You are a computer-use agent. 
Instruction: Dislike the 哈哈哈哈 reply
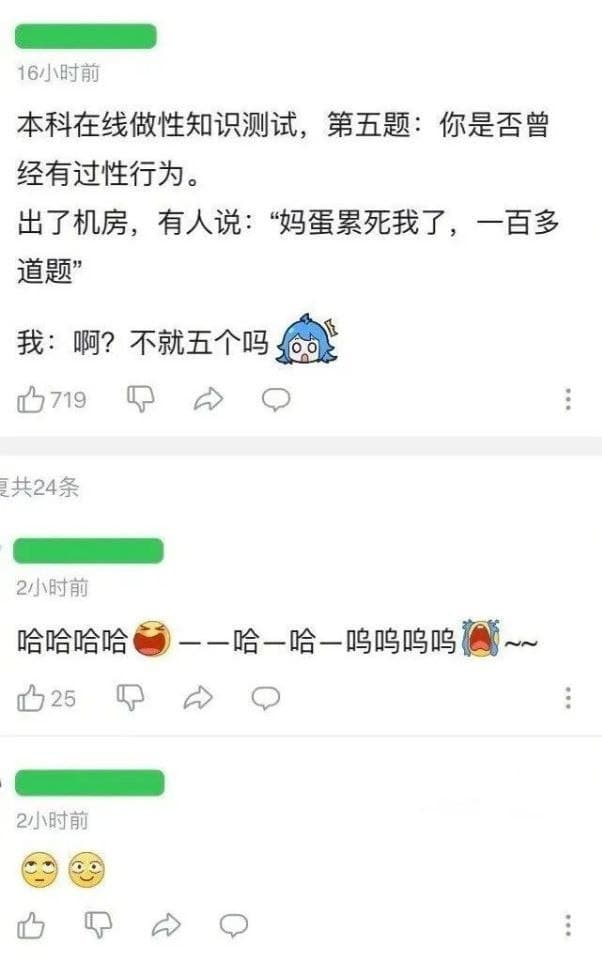(x=130, y=698)
